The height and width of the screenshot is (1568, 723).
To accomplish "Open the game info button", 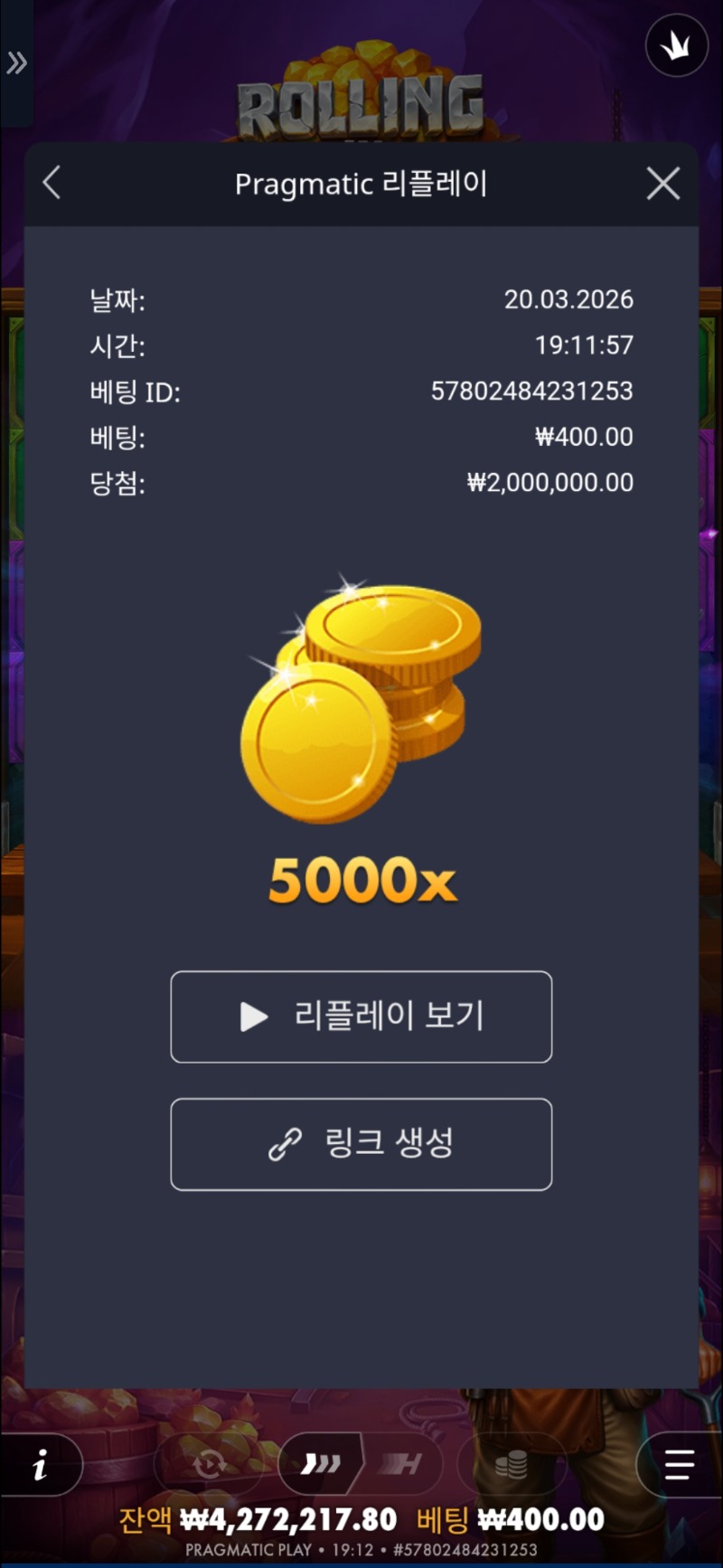I will point(40,1464).
